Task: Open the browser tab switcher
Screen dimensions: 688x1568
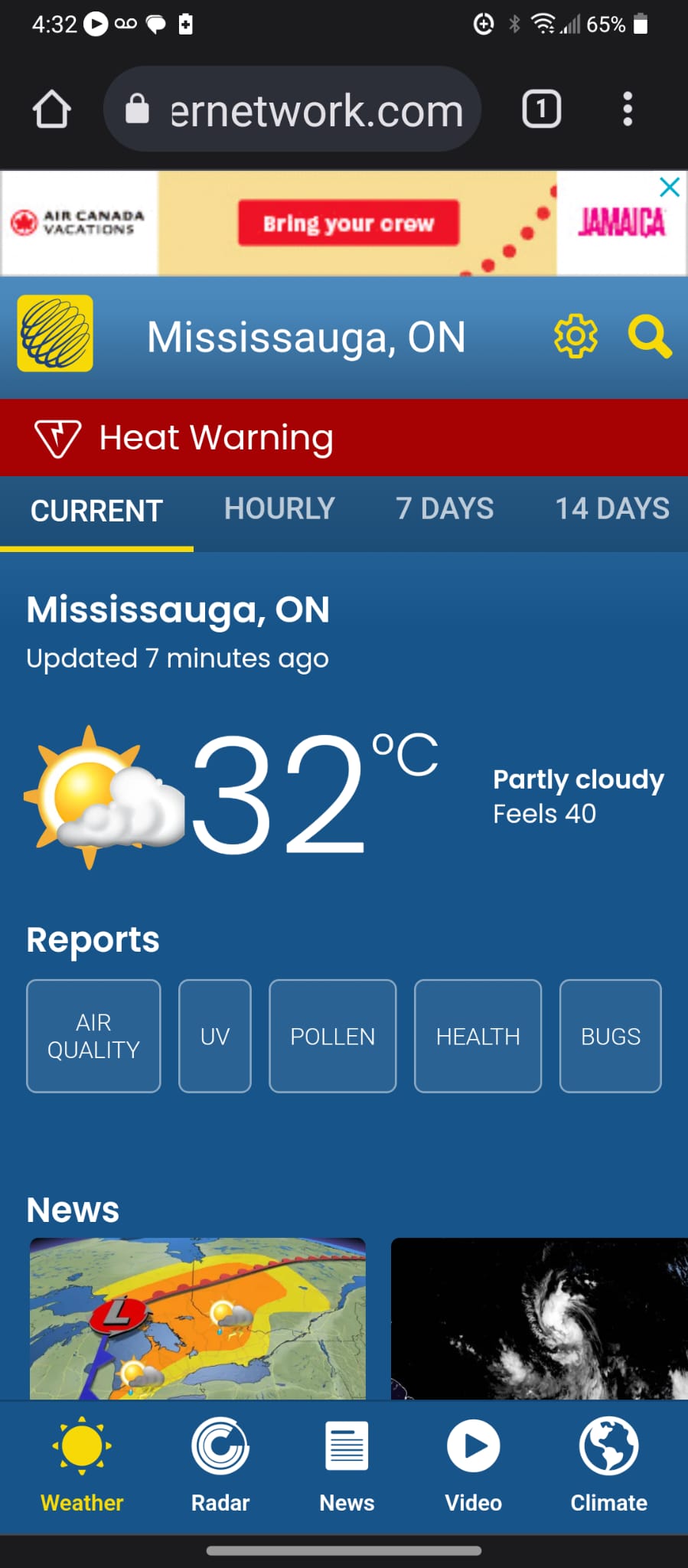Action: (542, 109)
